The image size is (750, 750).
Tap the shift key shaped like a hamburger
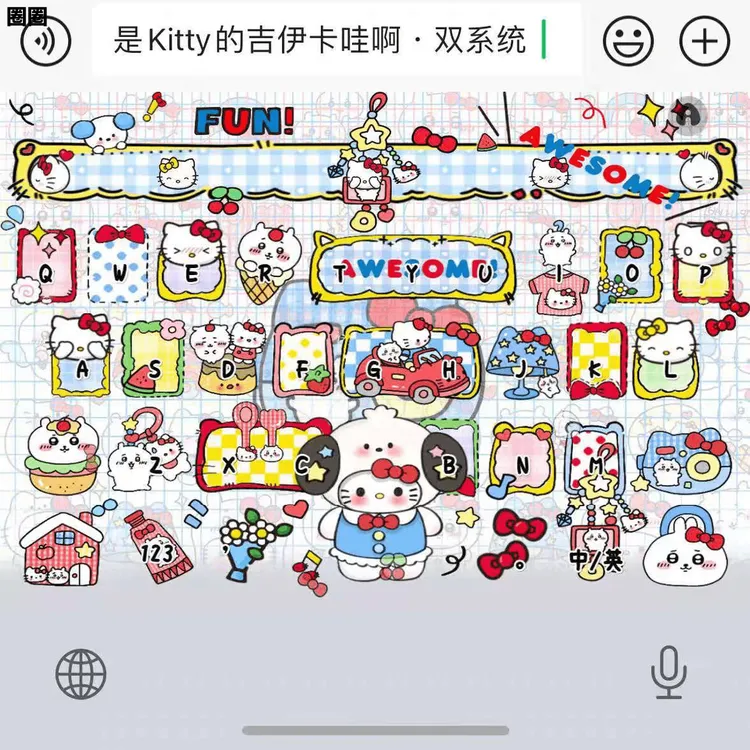(62, 455)
